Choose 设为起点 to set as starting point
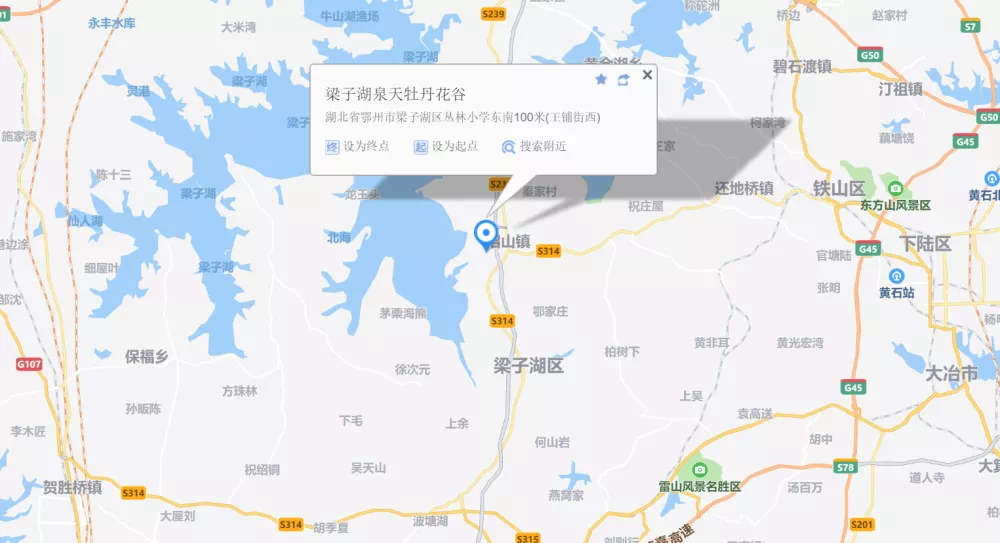 (x=444, y=147)
